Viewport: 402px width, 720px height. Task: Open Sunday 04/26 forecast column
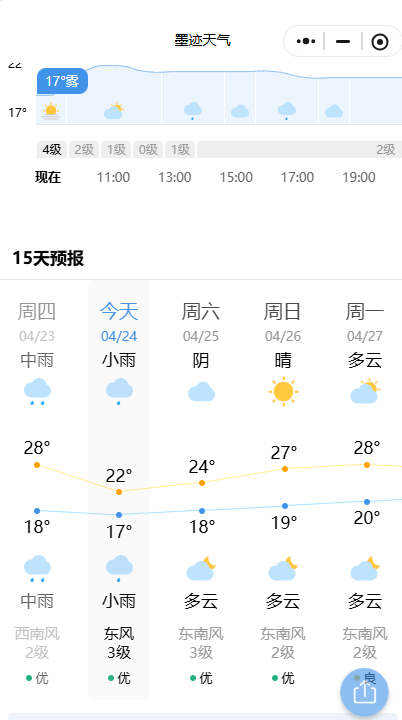(x=283, y=490)
